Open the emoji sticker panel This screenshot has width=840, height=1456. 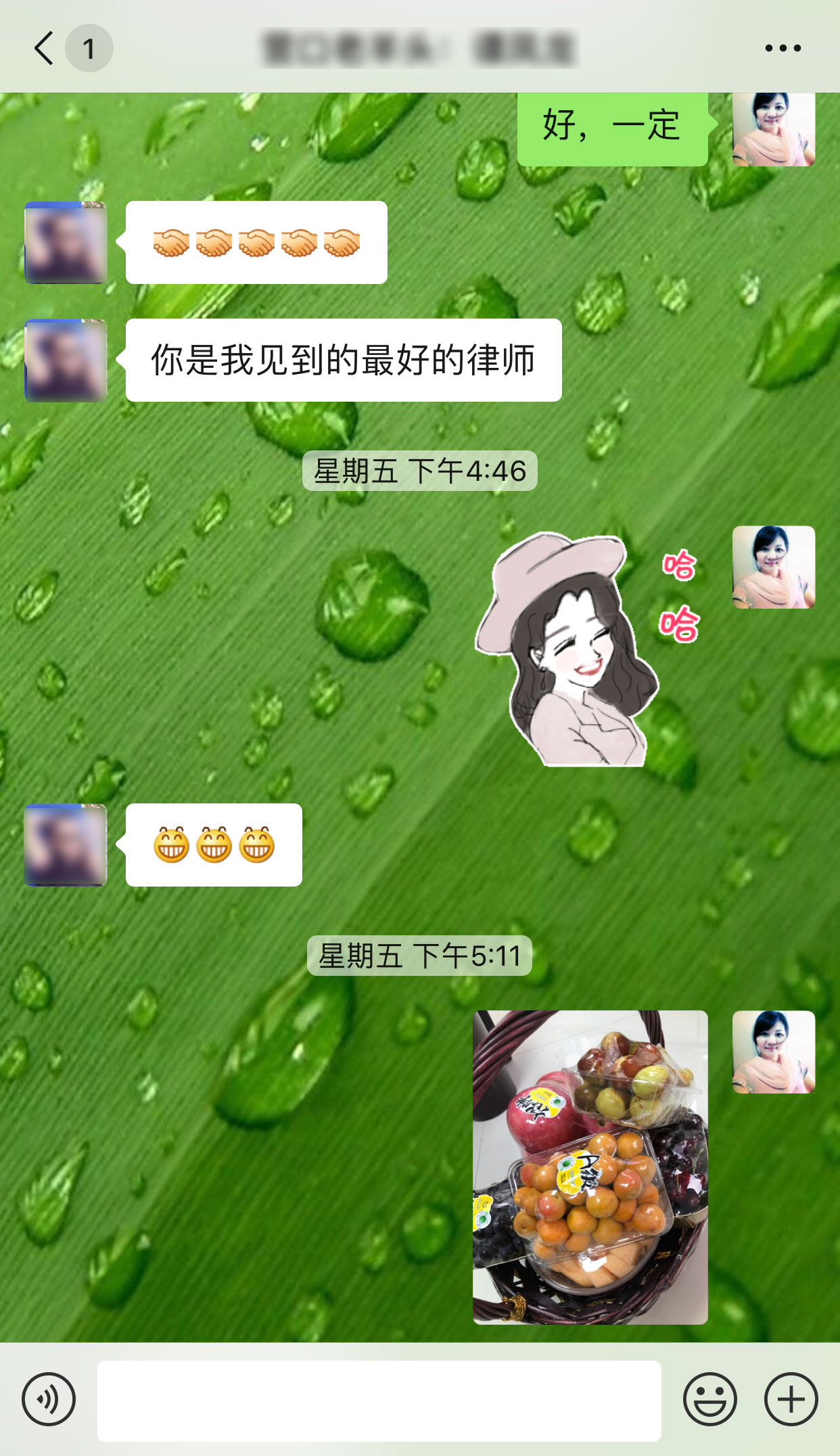pos(709,1399)
